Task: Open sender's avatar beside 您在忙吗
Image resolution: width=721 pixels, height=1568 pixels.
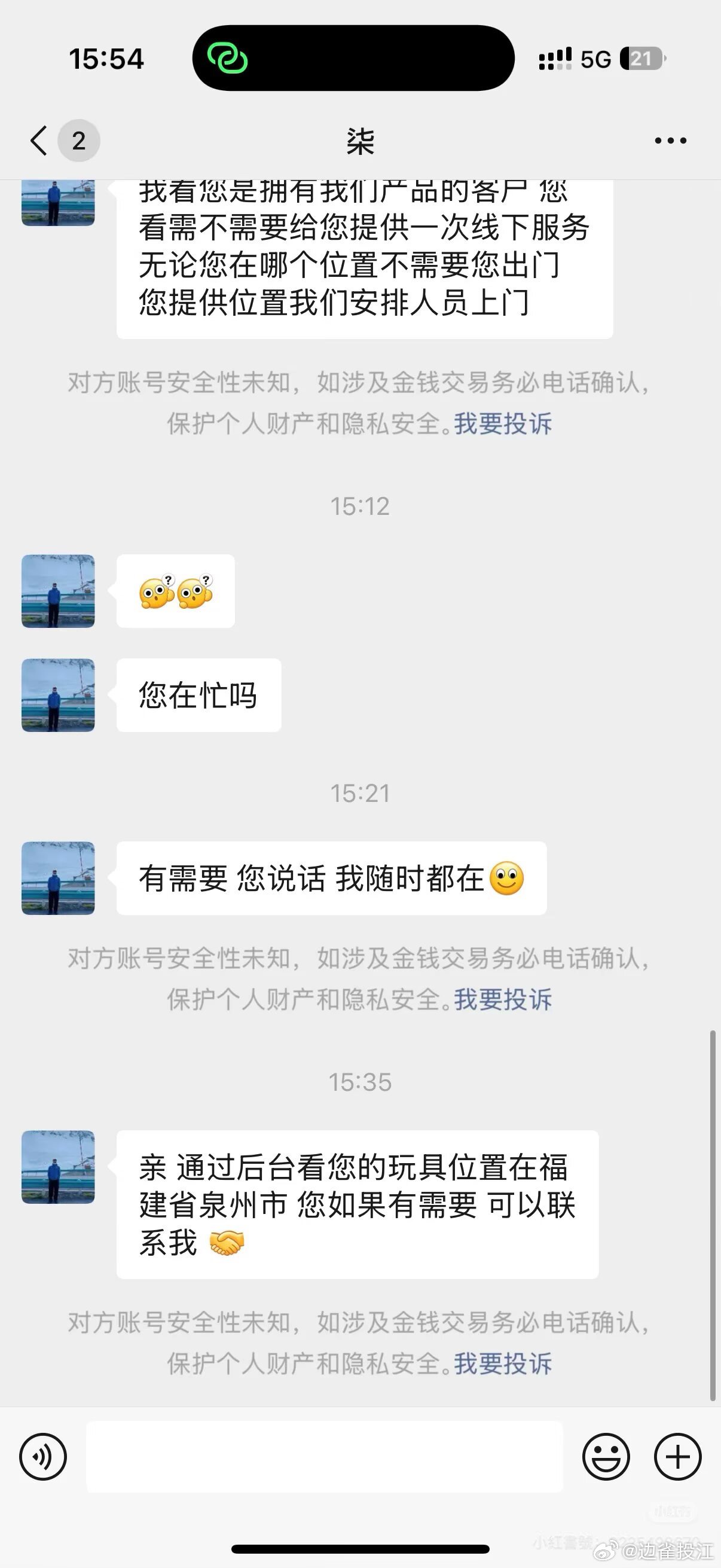Action: point(59,695)
